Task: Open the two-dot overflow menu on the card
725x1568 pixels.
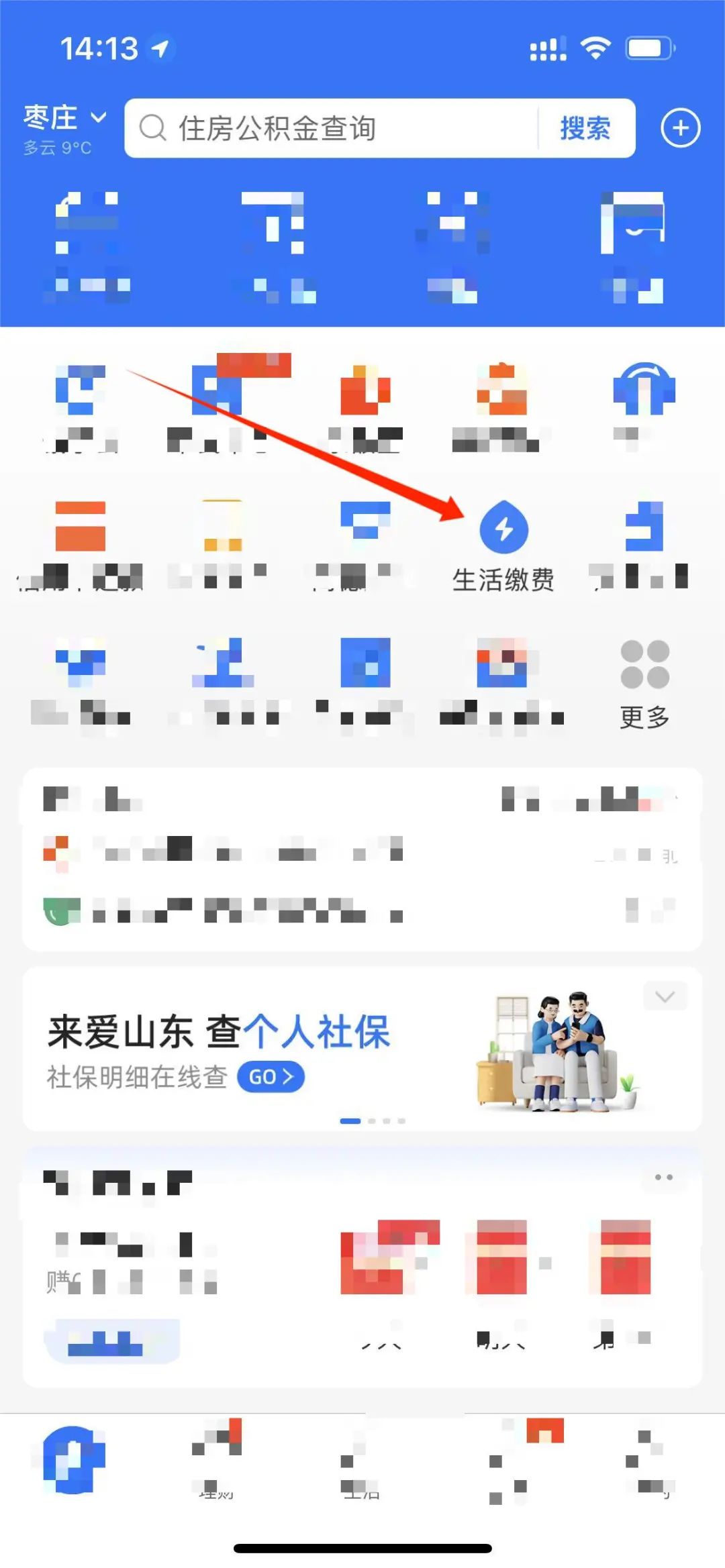Action: click(663, 1178)
